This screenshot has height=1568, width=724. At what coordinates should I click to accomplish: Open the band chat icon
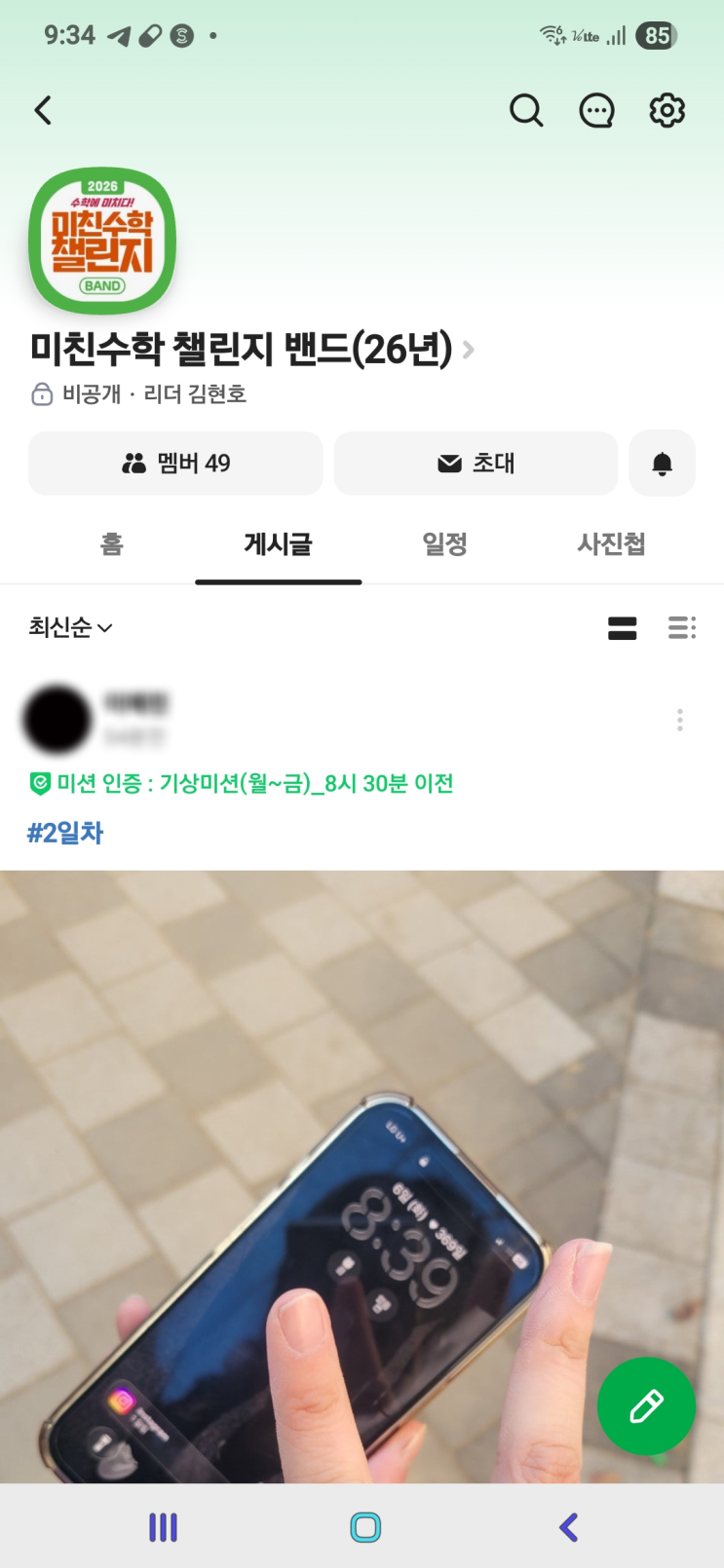(x=596, y=111)
